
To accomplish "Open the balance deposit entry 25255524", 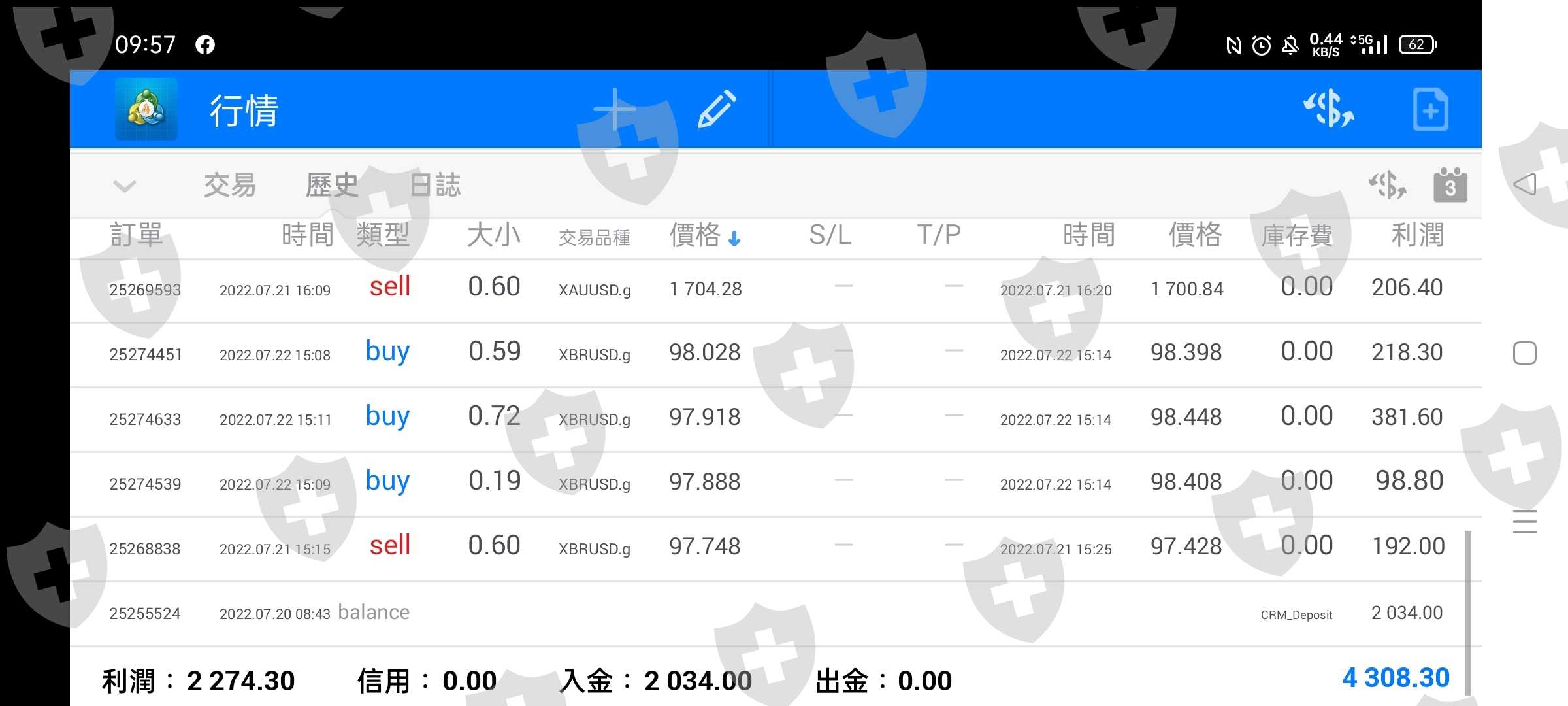I will [776, 614].
